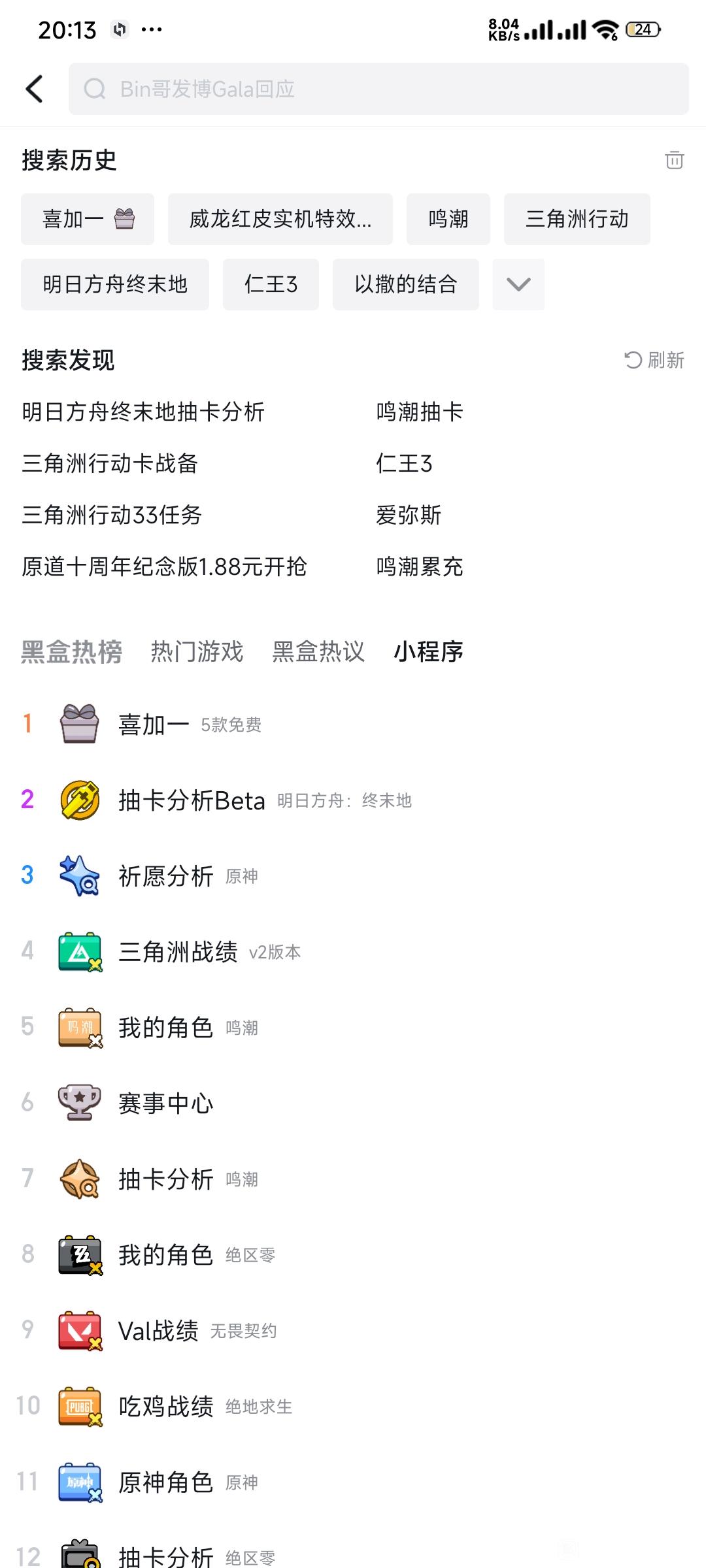Open Val战绩 无畏契约

pyautogui.click(x=158, y=1331)
